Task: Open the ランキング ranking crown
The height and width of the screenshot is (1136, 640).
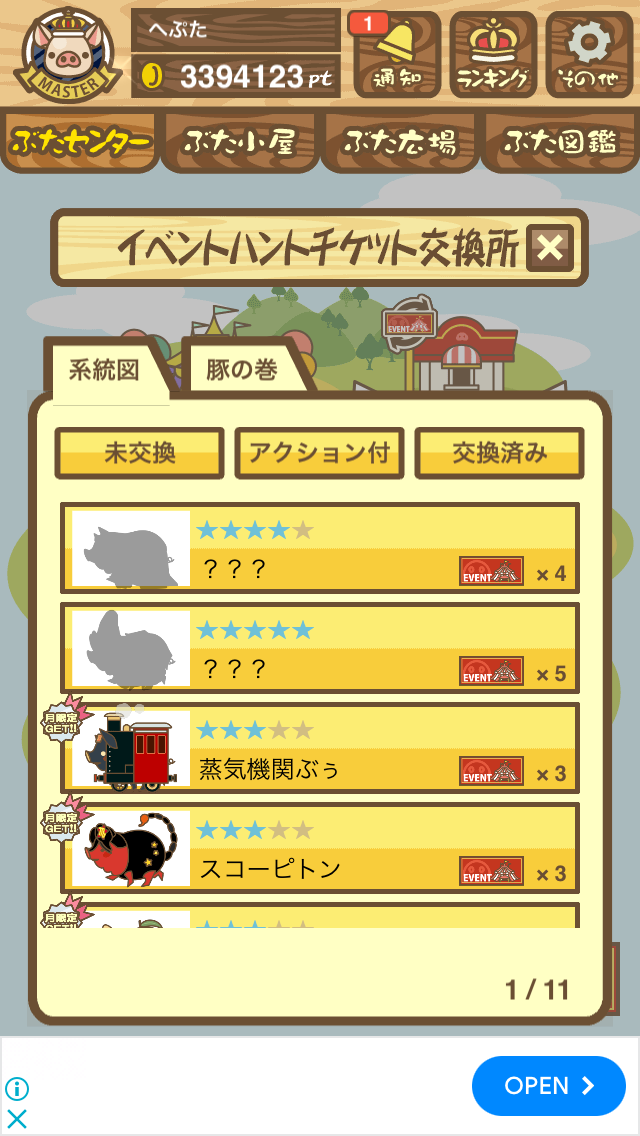Action: pos(493,54)
